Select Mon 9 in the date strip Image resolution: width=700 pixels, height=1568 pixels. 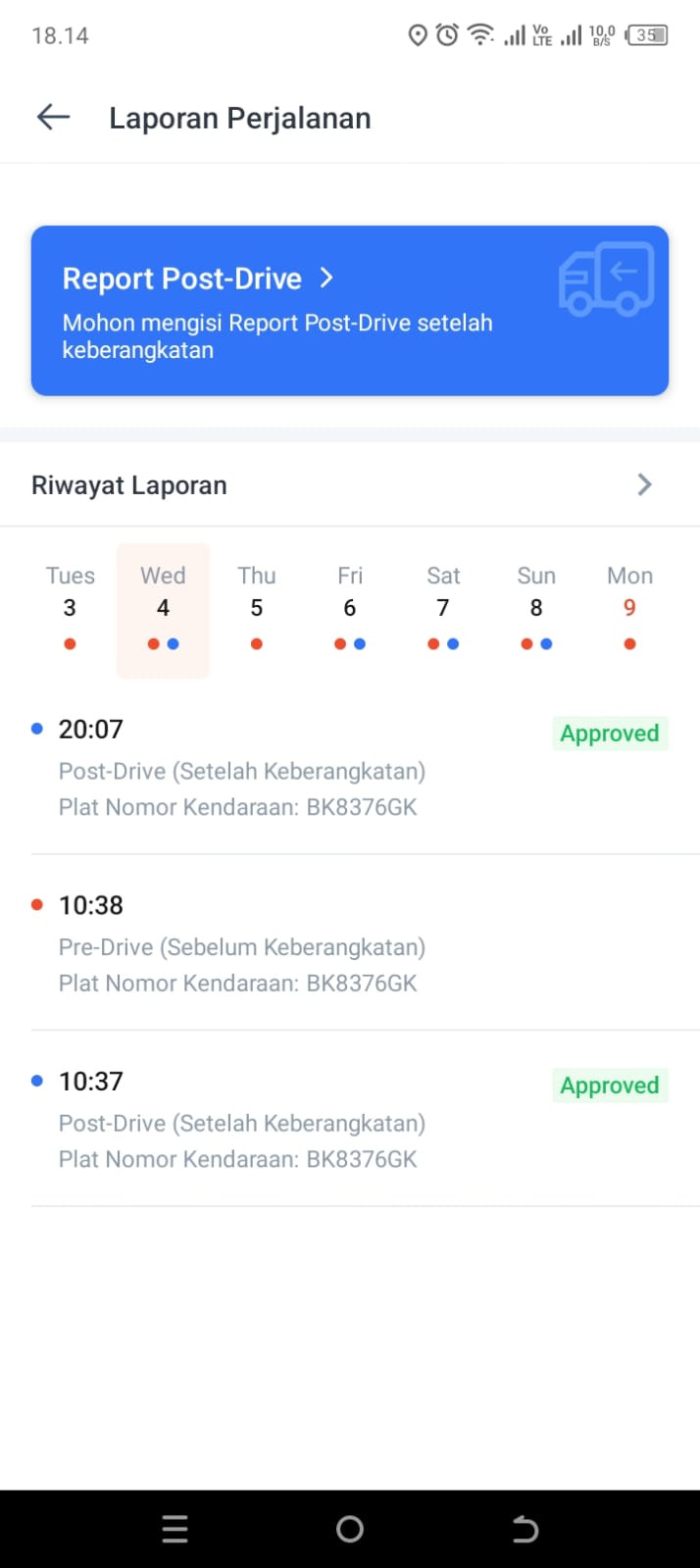tap(629, 608)
